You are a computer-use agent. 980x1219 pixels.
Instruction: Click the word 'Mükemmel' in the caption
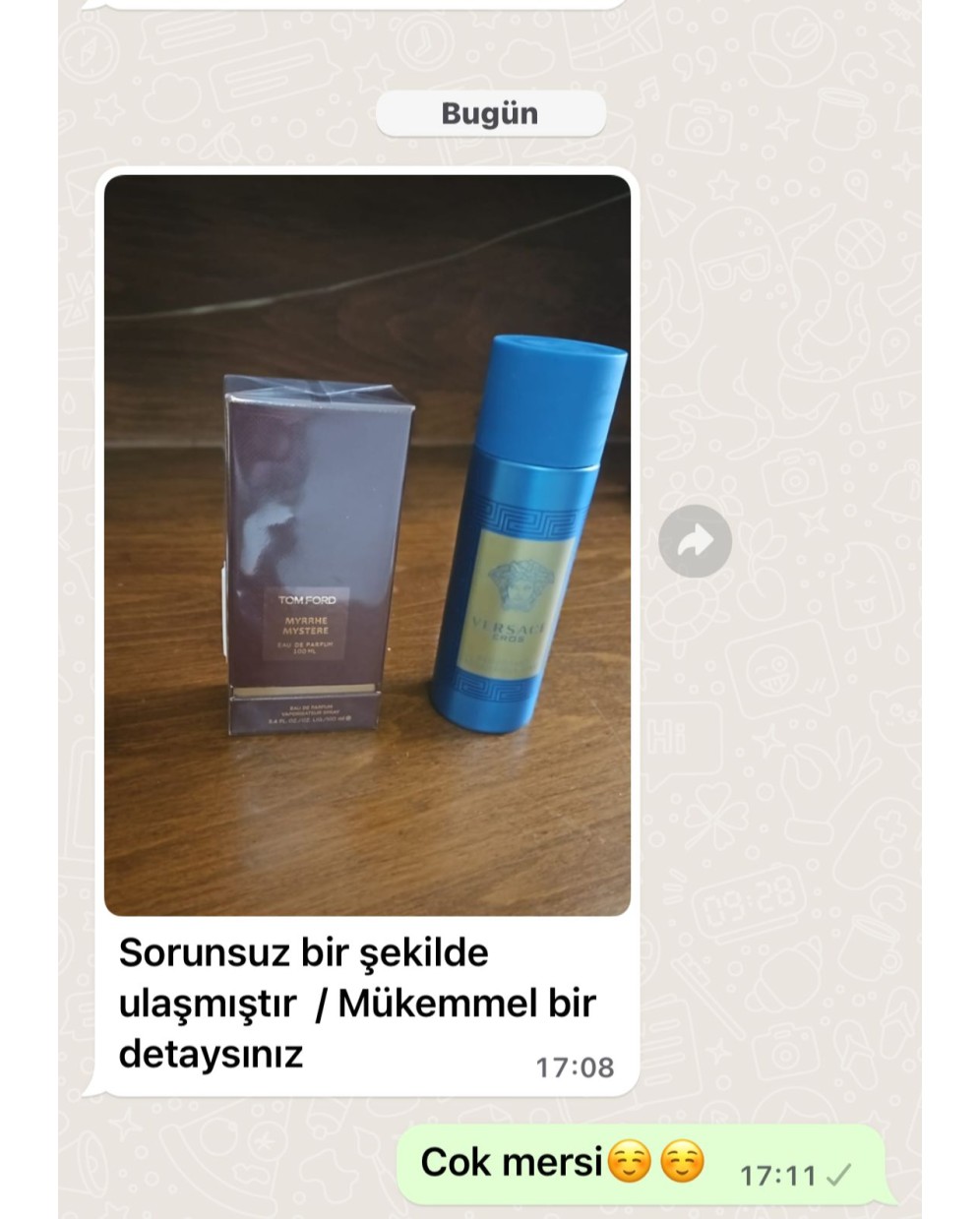coord(445,1003)
